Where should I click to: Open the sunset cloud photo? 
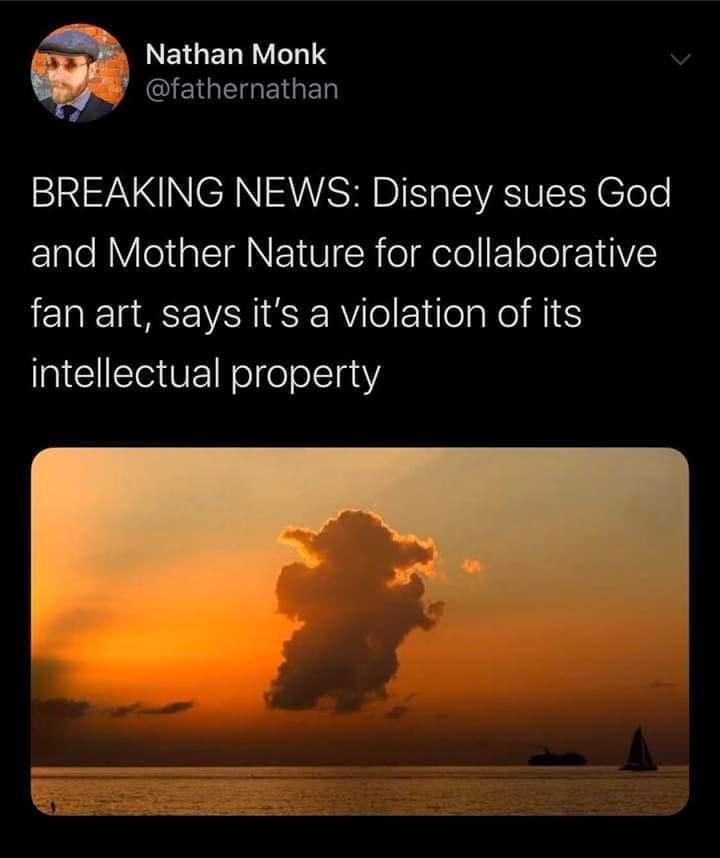(360, 630)
